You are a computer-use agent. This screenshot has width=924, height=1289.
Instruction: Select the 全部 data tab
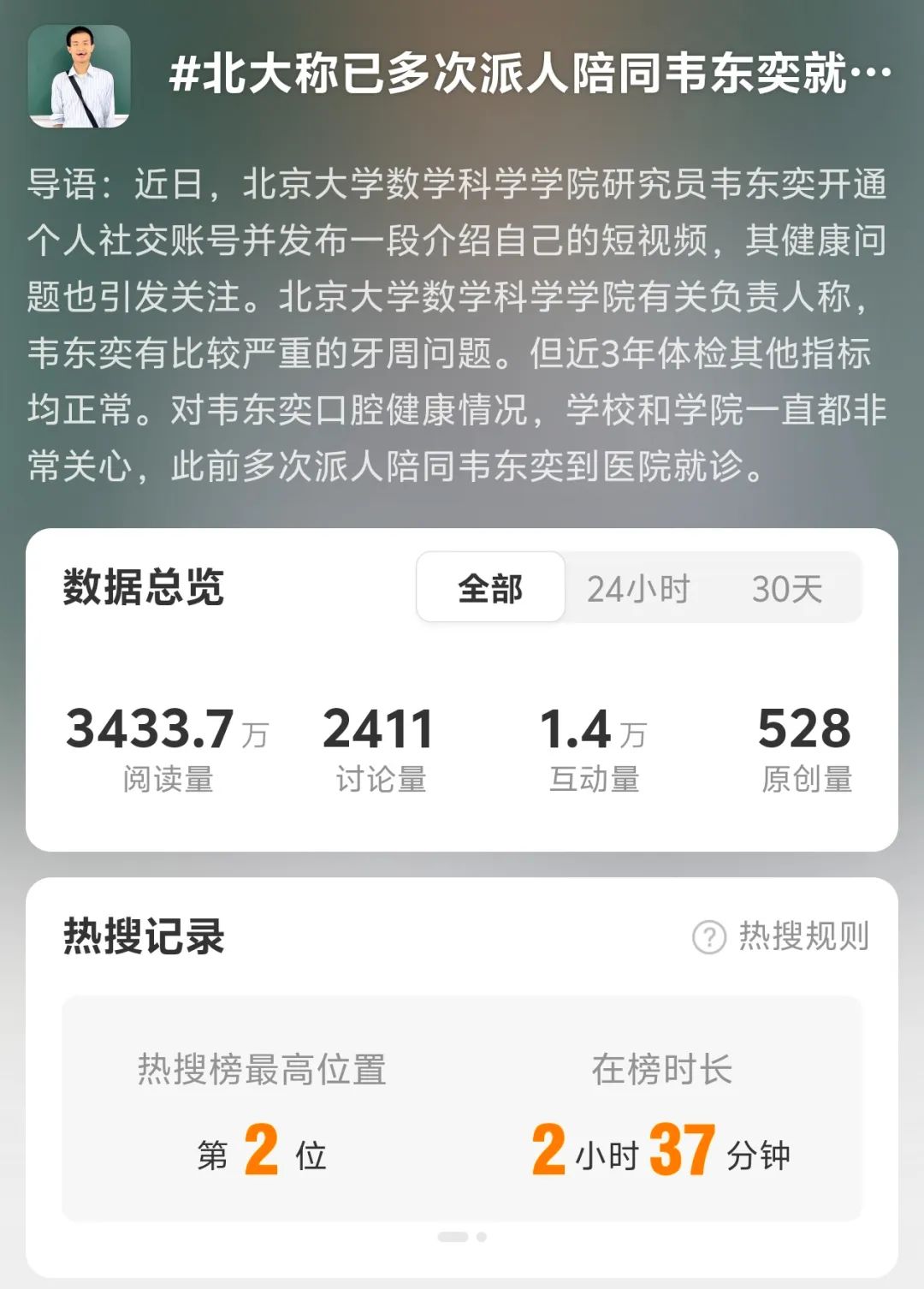click(x=490, y=588)
